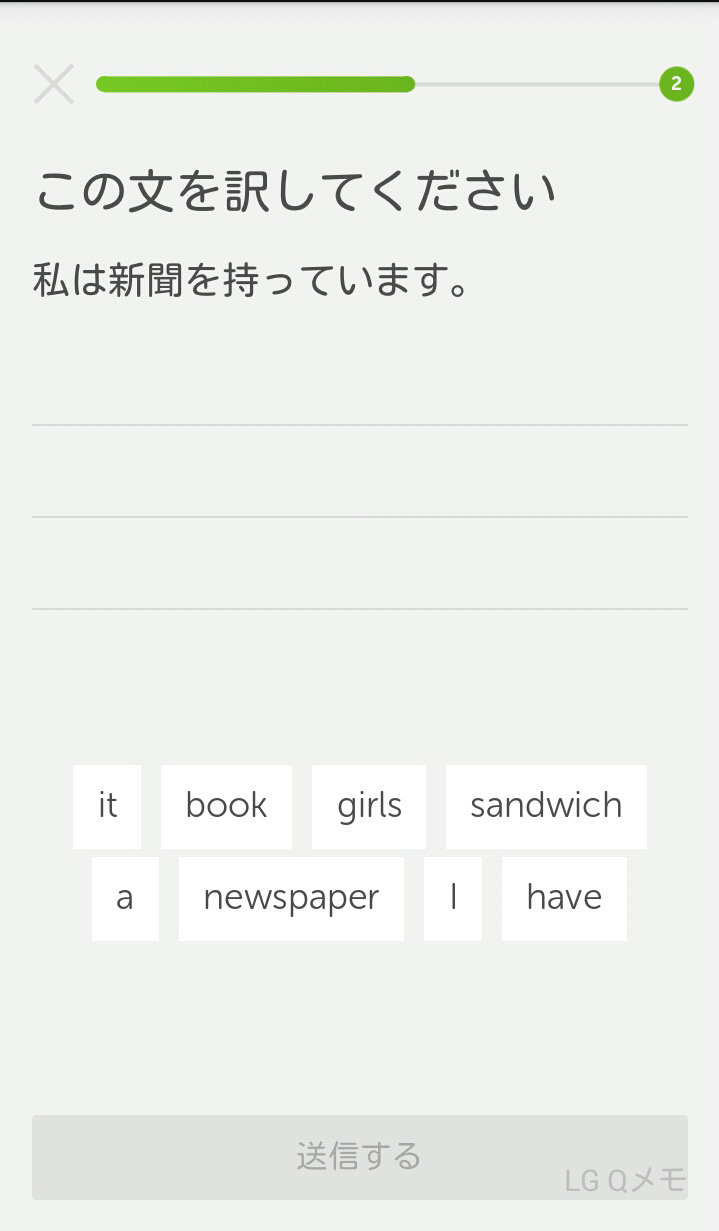Add the word "have" to the answer
This screenshot has height=1231, width=719.
[564, 898]
